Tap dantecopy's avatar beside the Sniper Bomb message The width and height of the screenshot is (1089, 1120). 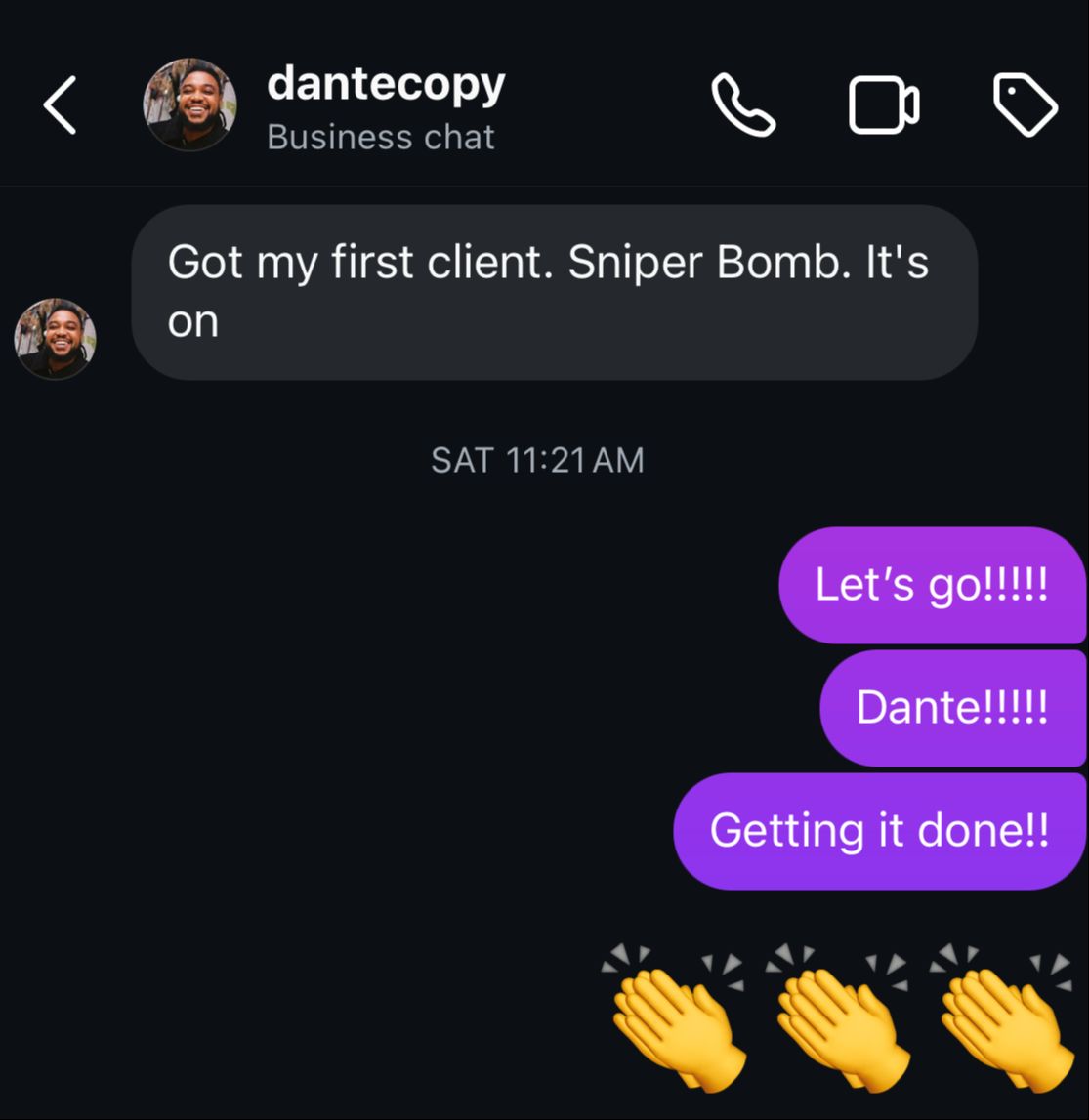pos(55,339)
